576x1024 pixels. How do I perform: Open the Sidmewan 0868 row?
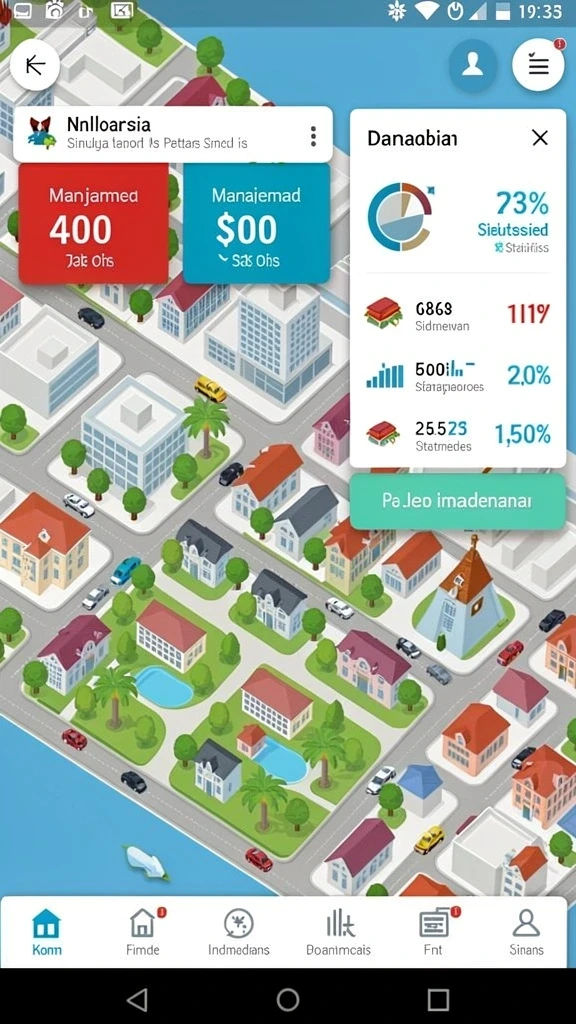pos(458,315)
